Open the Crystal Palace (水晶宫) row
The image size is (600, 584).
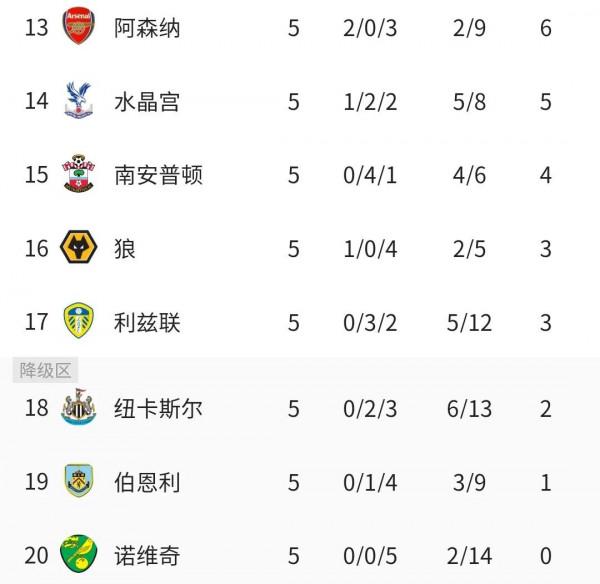[x=146, y=101]
